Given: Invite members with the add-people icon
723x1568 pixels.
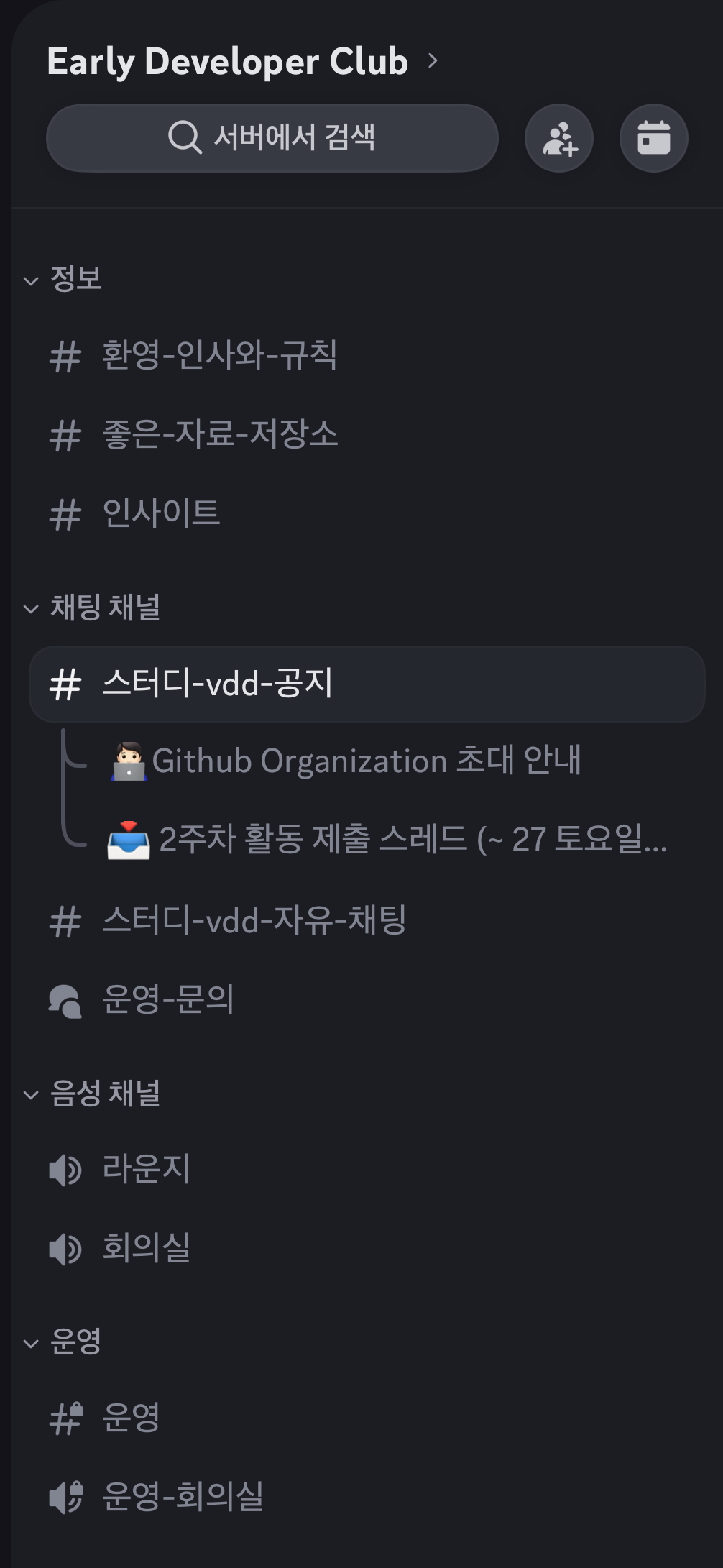Looking at the screenshot, I should (558, 138).
